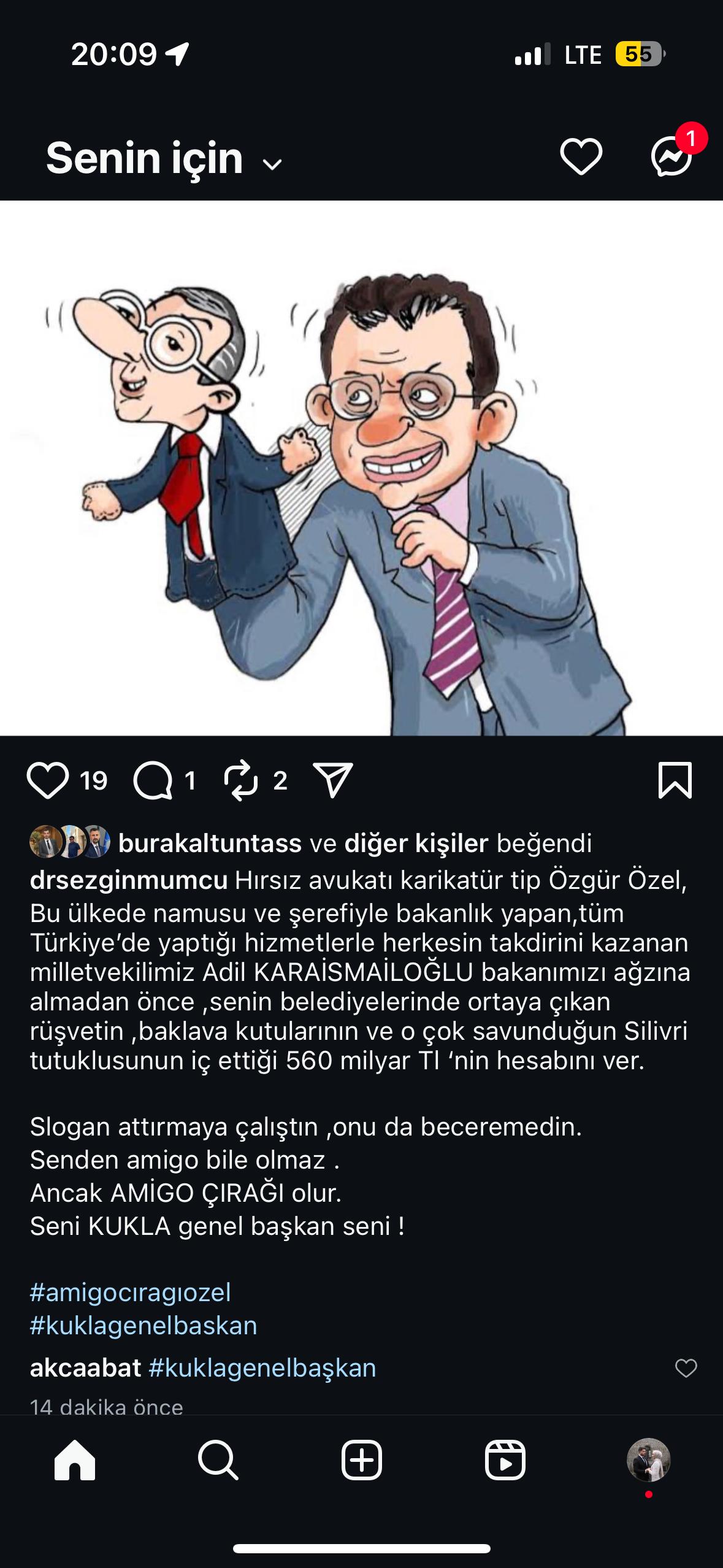Open the activity heart in the header
This screenshot has height=1568, width=723.
coord(581,156)
